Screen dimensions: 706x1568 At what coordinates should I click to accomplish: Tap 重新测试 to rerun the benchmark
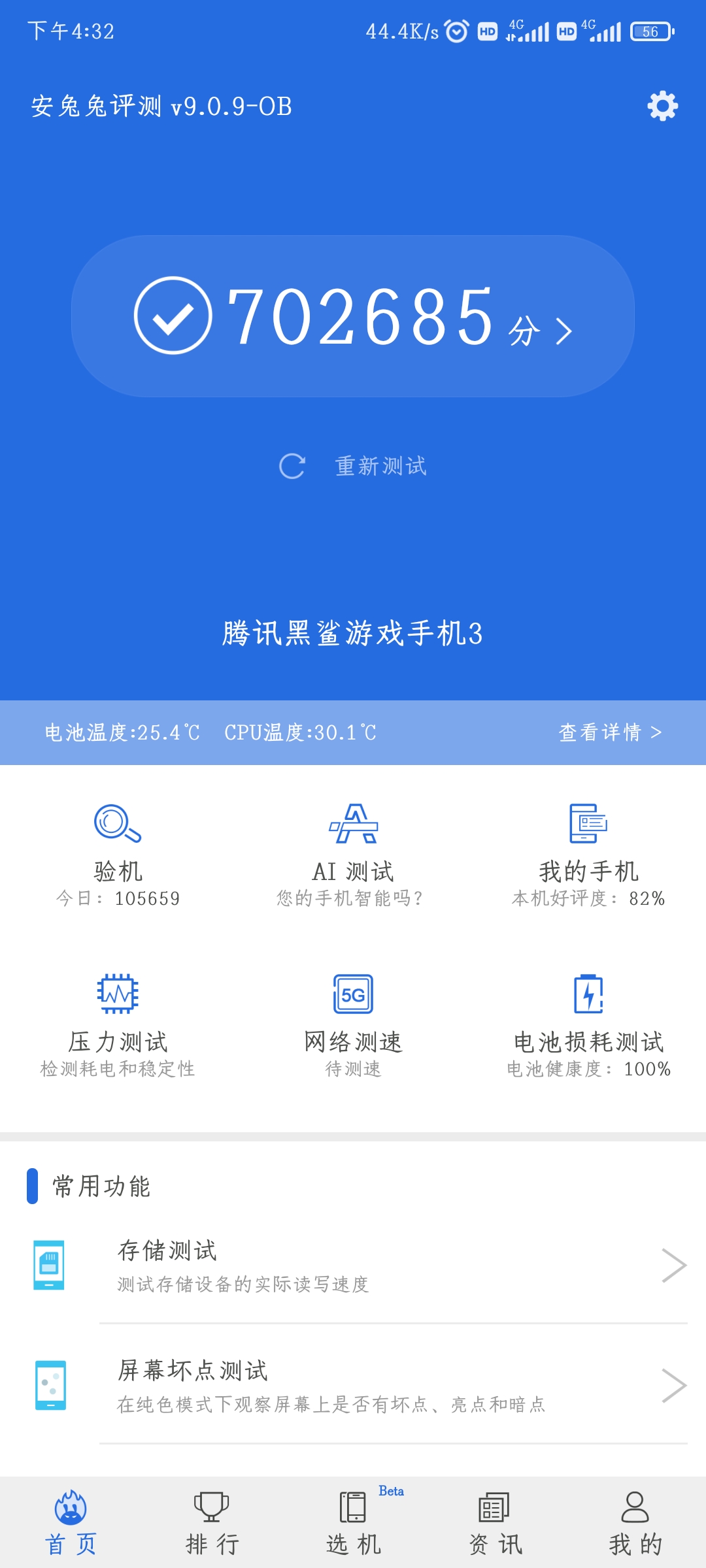[353, 466]
